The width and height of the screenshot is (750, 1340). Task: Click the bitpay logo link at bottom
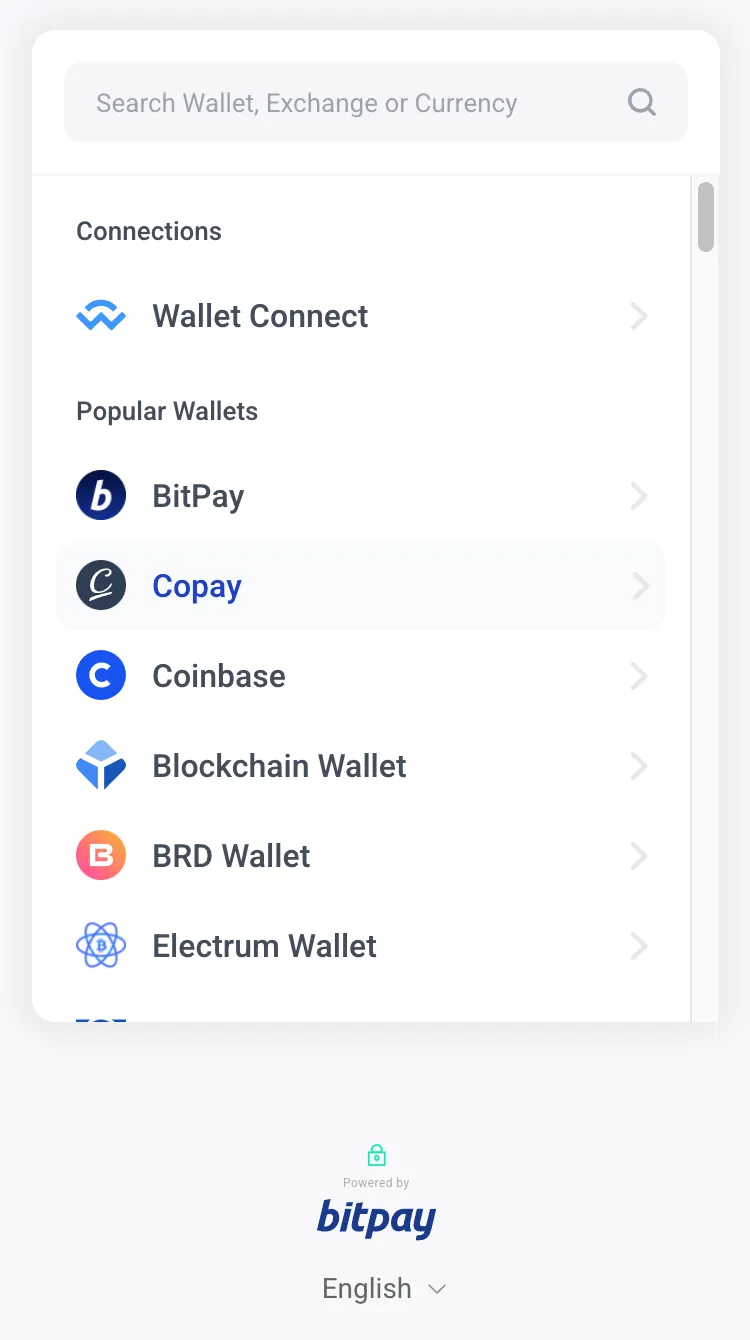pyautogui.click(x=376, y=1219)
